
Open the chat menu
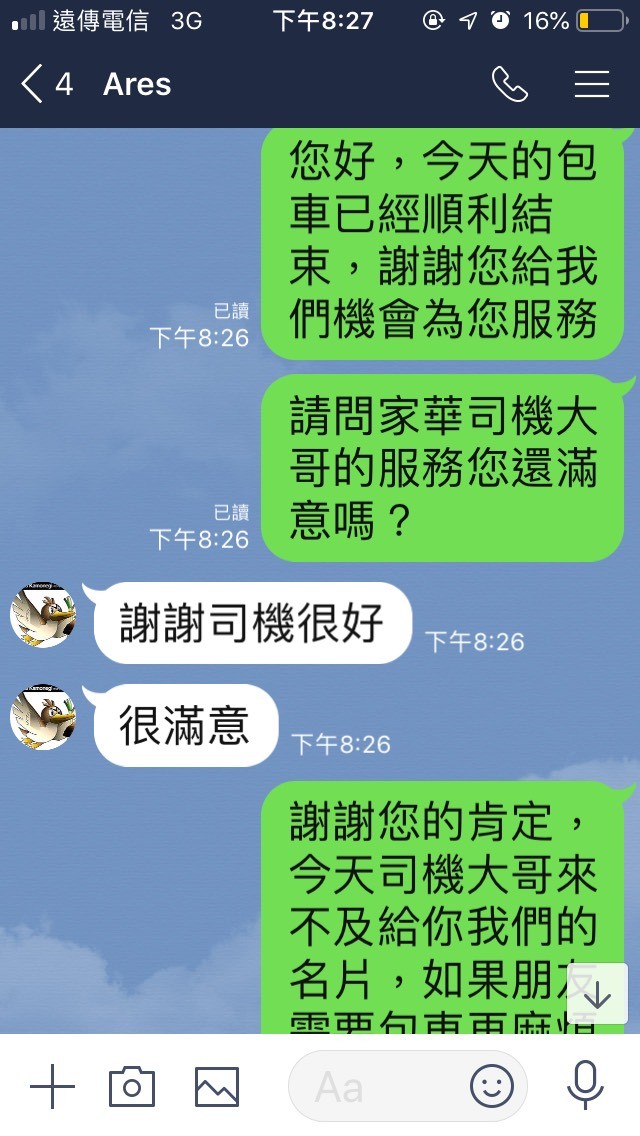point(592,84)
